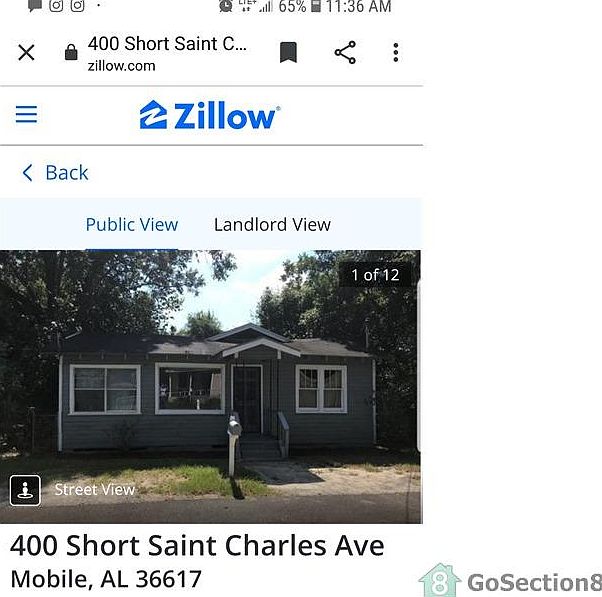Switch to the Landlord View tab
The height and width of the screenshot is (597, 602).
coord(272,225)
